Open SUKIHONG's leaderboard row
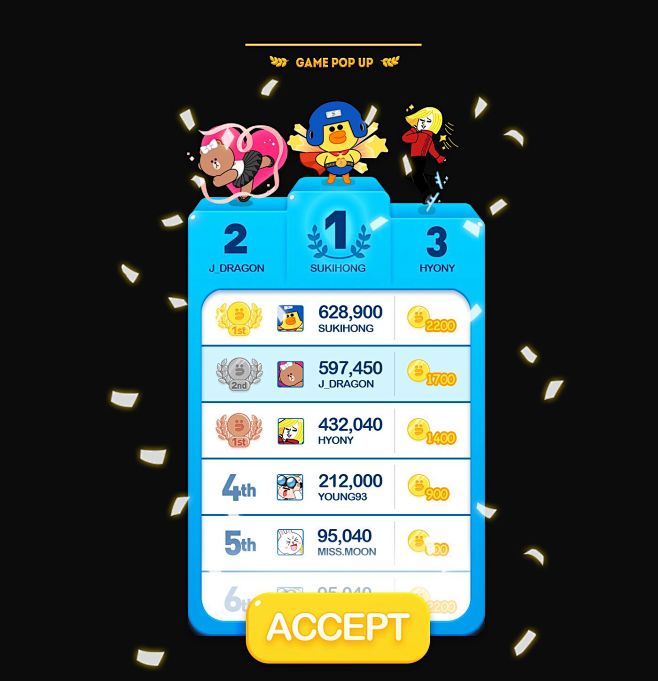This screenshot has width=658, height=681. (336, 319)
